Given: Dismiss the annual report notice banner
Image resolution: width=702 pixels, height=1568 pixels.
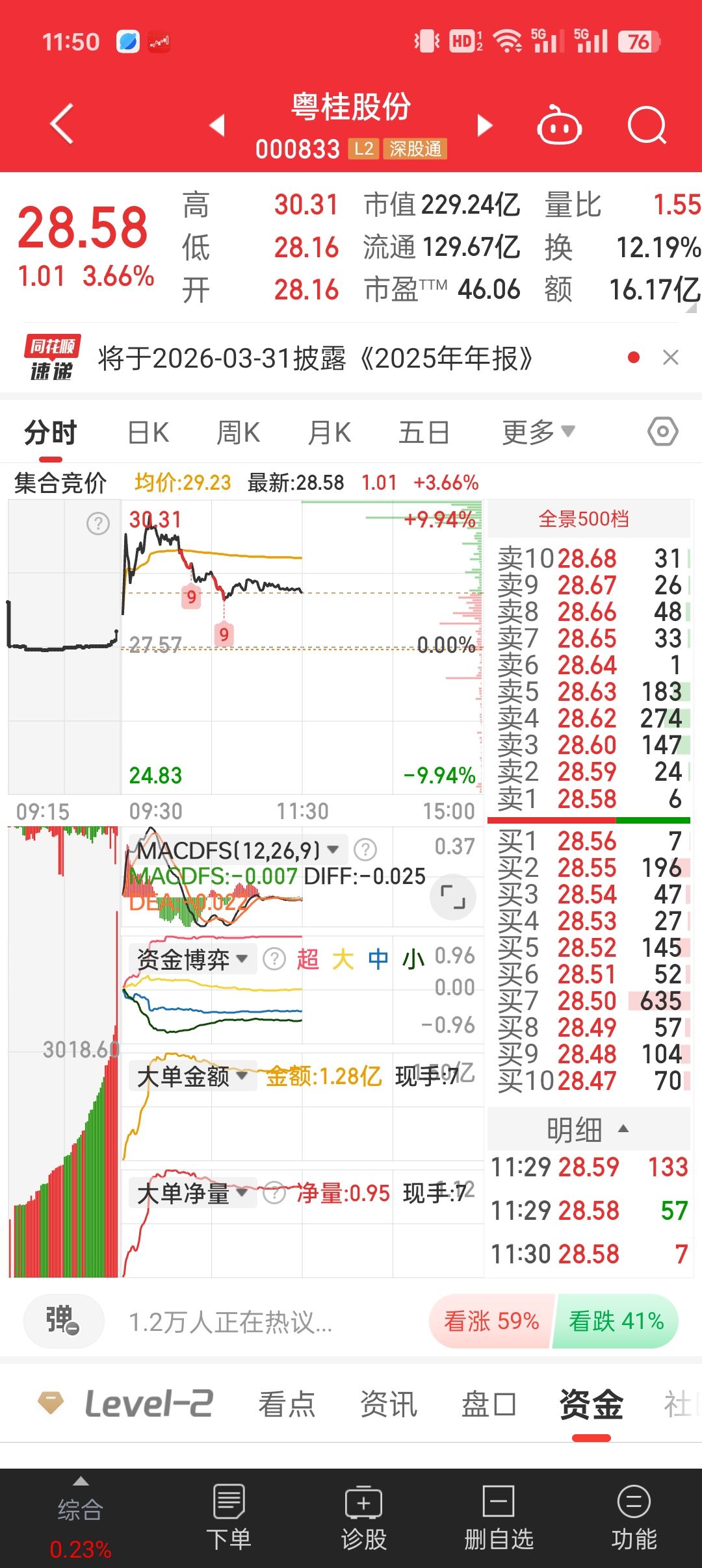Looking at the screenshot, I should click(x=671, y=357).
